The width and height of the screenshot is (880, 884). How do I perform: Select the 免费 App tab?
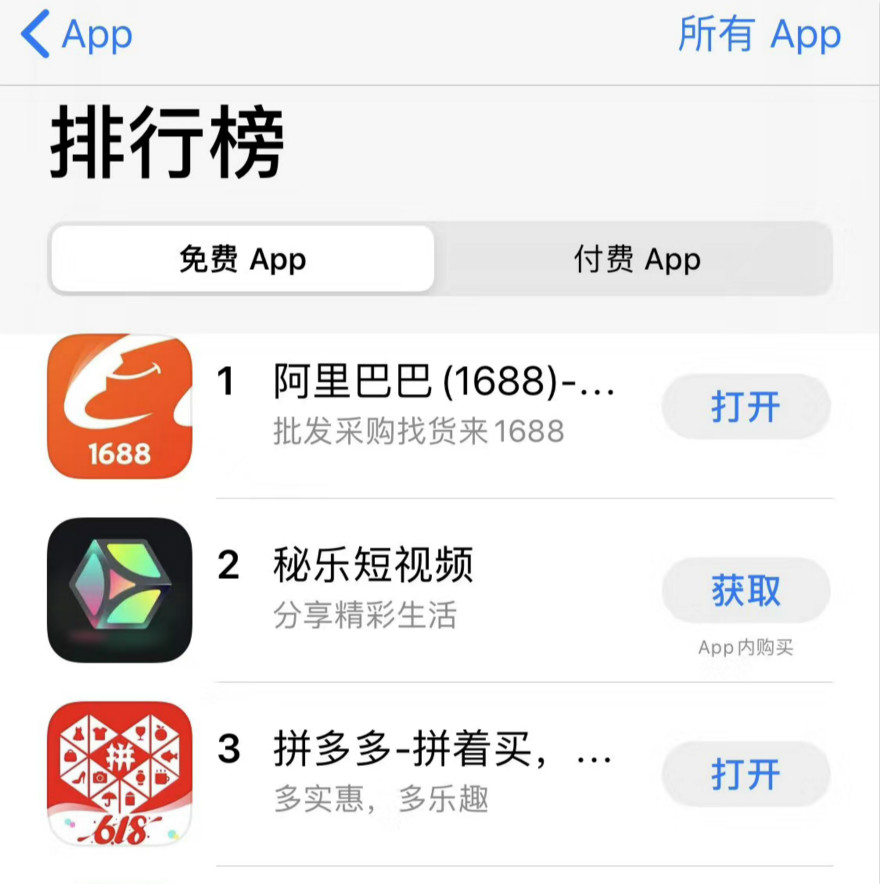click(243, 260)
